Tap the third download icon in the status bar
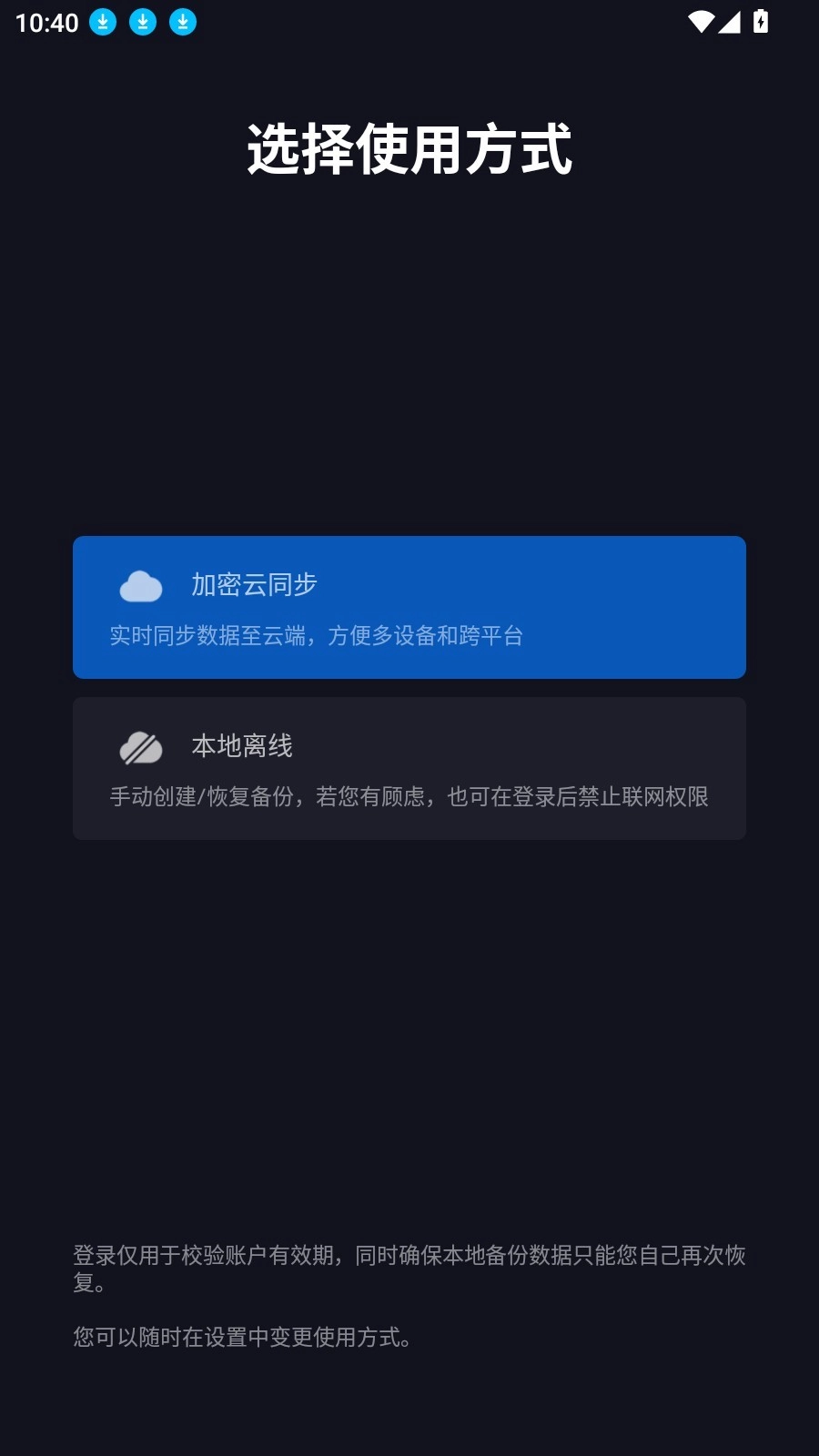 pyautogui.click(x=183, y=22)
